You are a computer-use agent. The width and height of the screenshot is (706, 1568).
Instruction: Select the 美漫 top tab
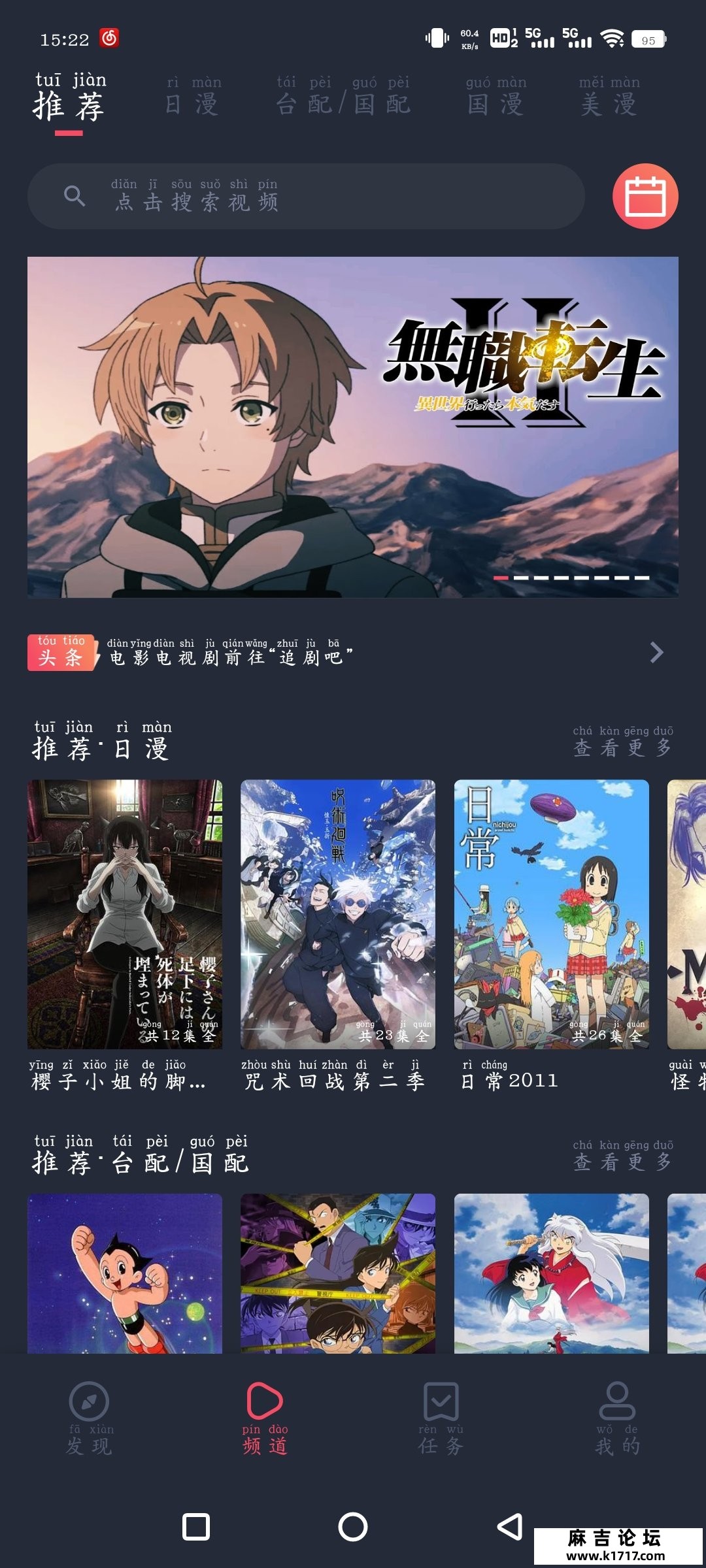pyautogui.click(x=609, y=98)
